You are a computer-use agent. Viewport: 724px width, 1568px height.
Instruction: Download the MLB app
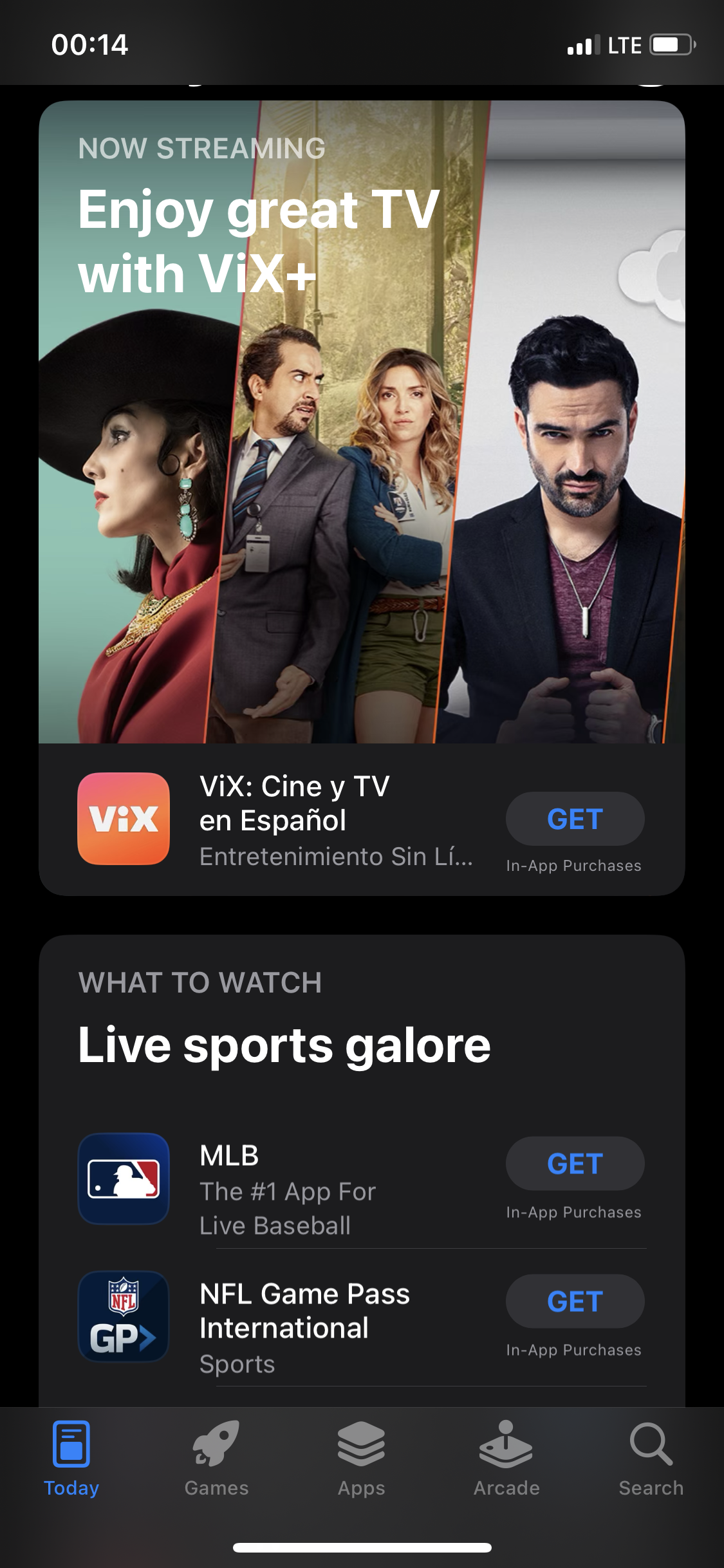[x=575, y=1164]
